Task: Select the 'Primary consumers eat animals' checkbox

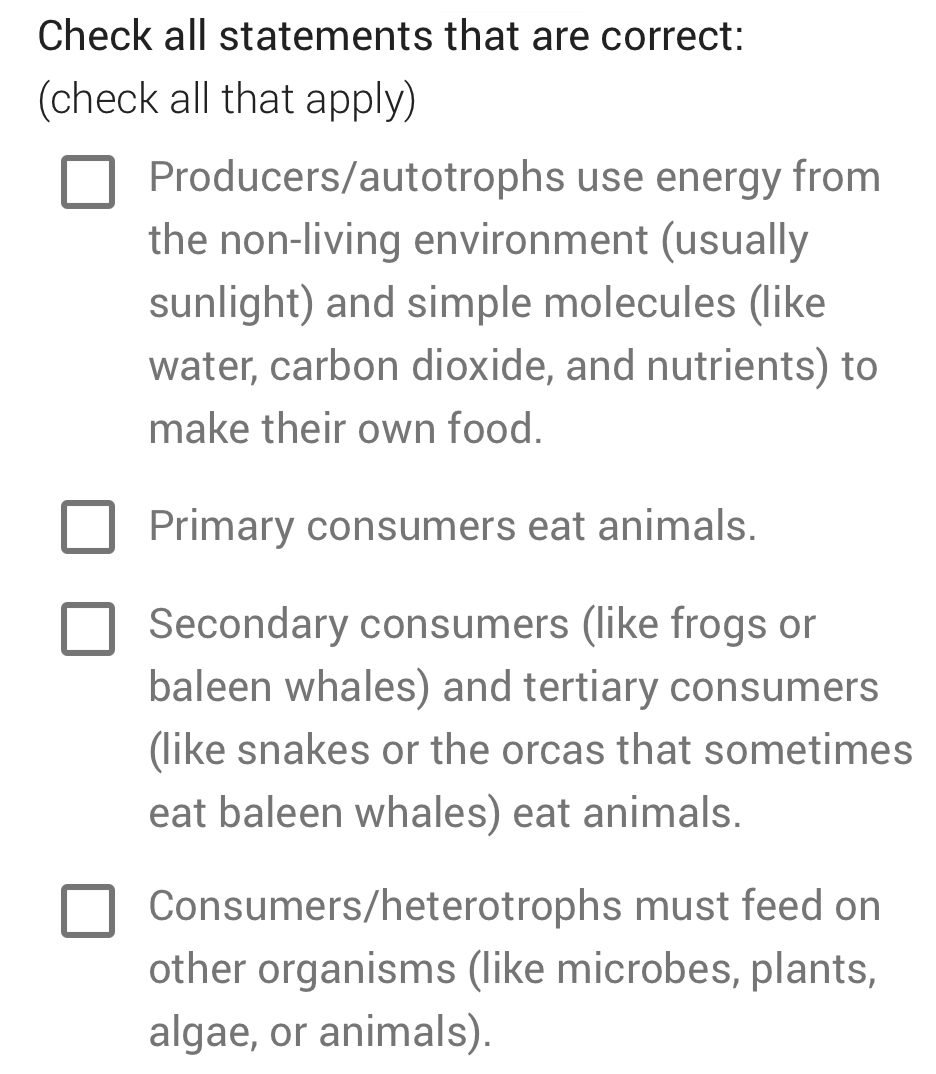Action: pos(87,527)
